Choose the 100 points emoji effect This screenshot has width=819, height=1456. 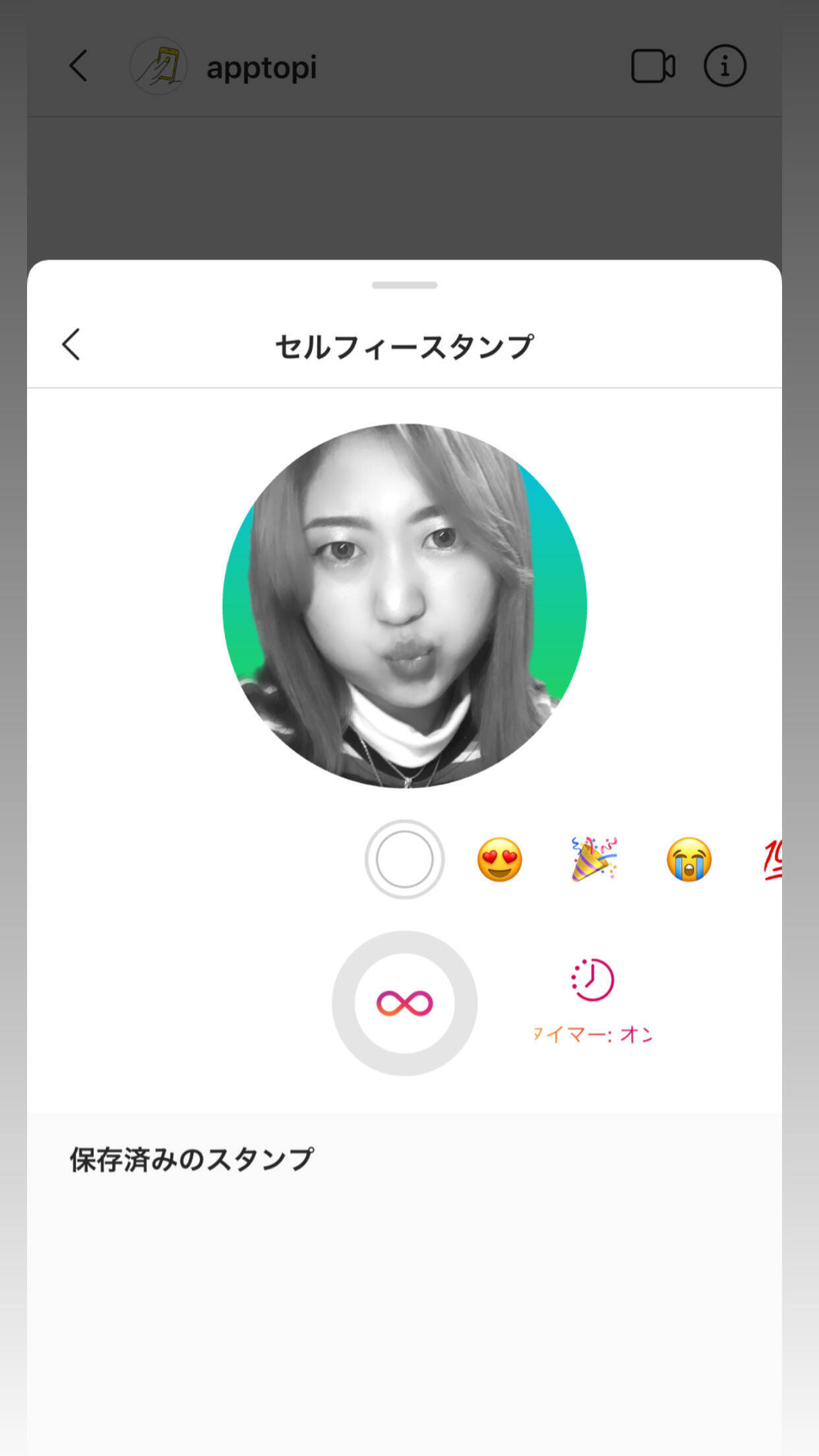pos(772,859)
